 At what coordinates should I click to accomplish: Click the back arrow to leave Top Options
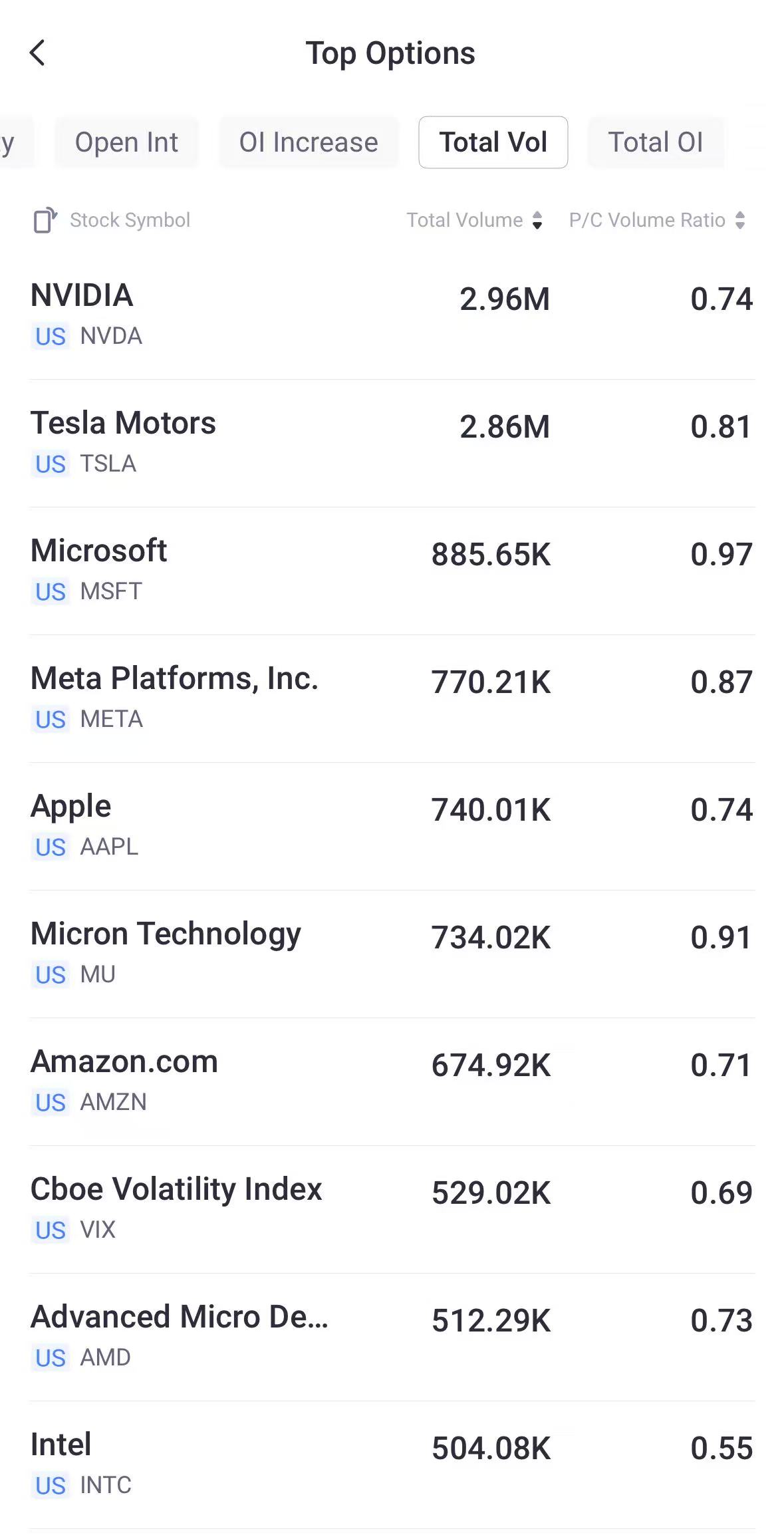click(38, 53)
